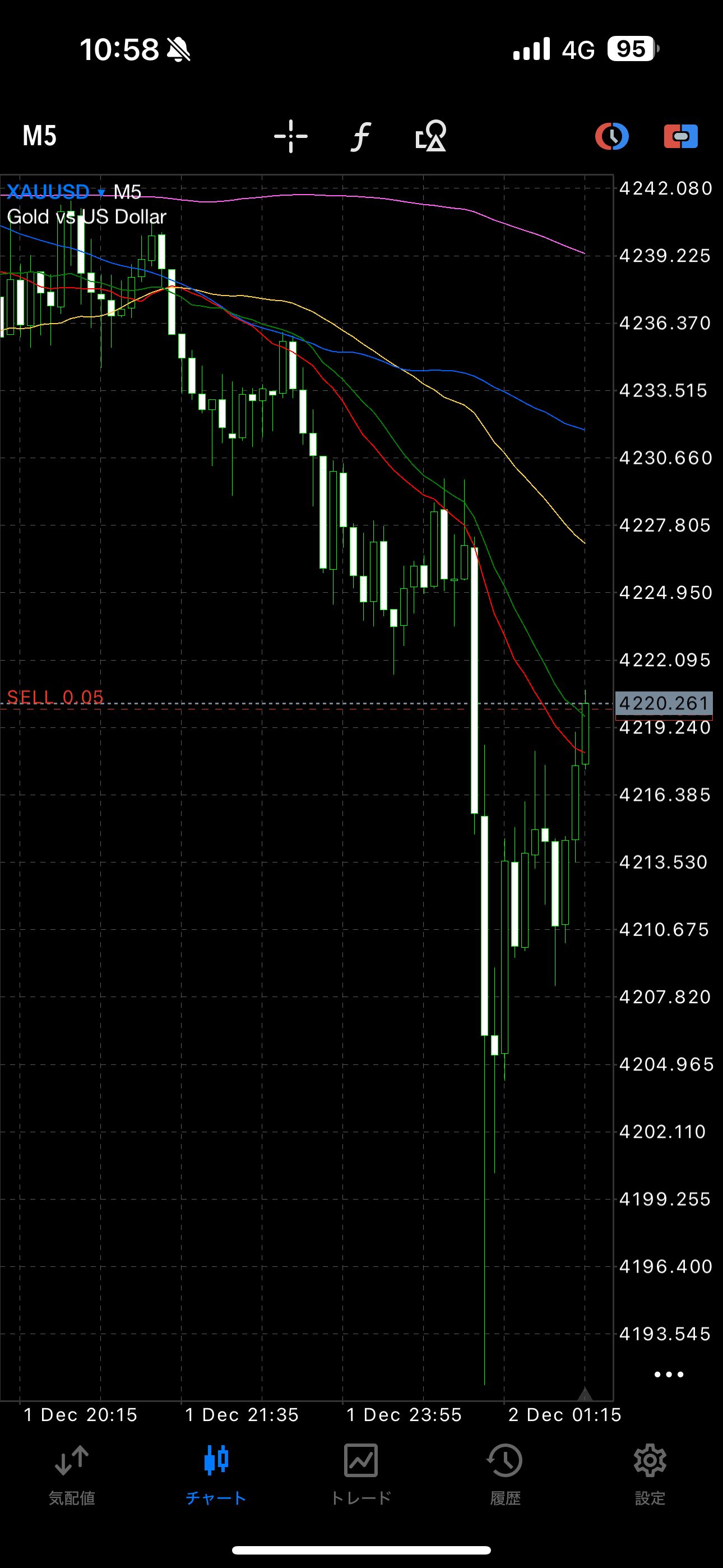
Task: Change the M5 timeframe
Action: 40,136
